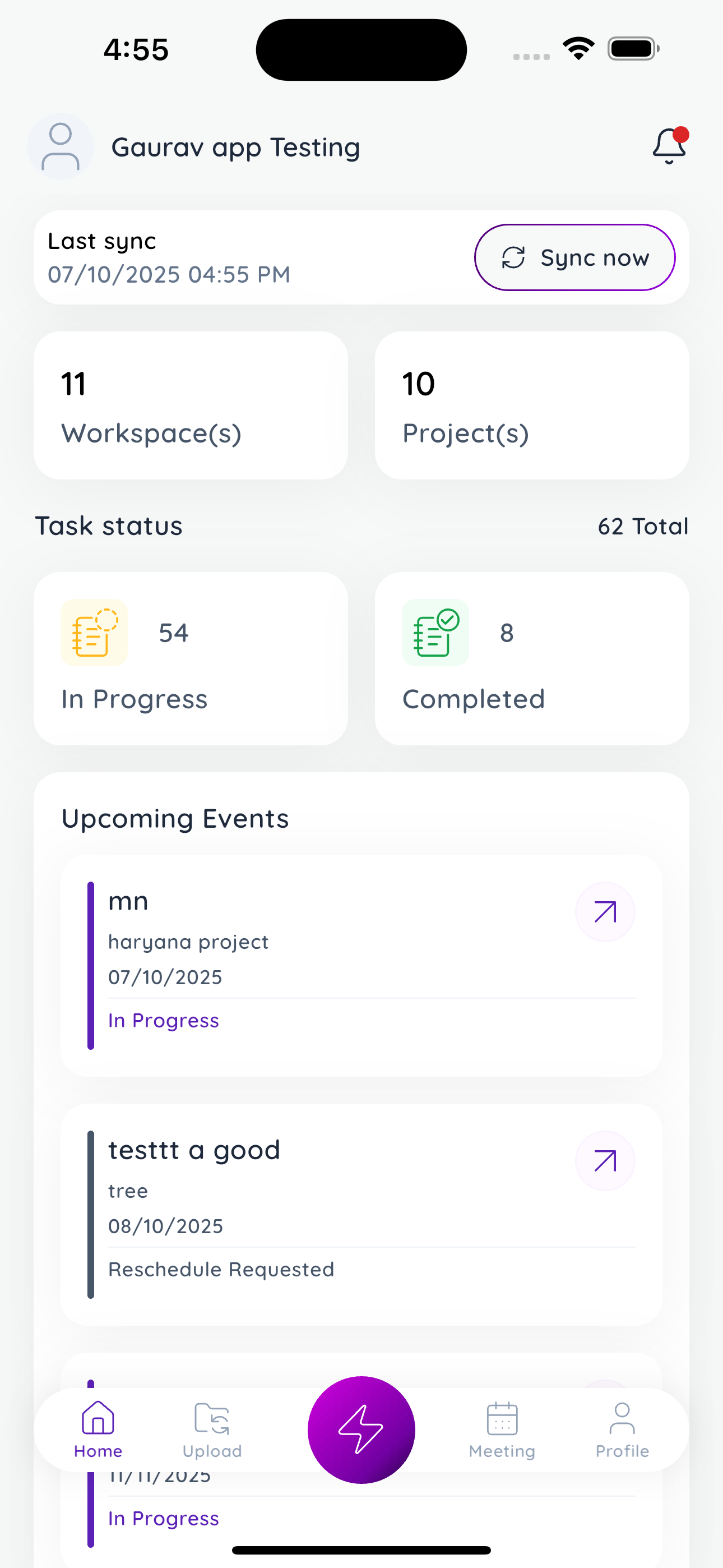Tap the Sync now button
The height and width of the screenshot is (1568, 723).
point(574,257)
